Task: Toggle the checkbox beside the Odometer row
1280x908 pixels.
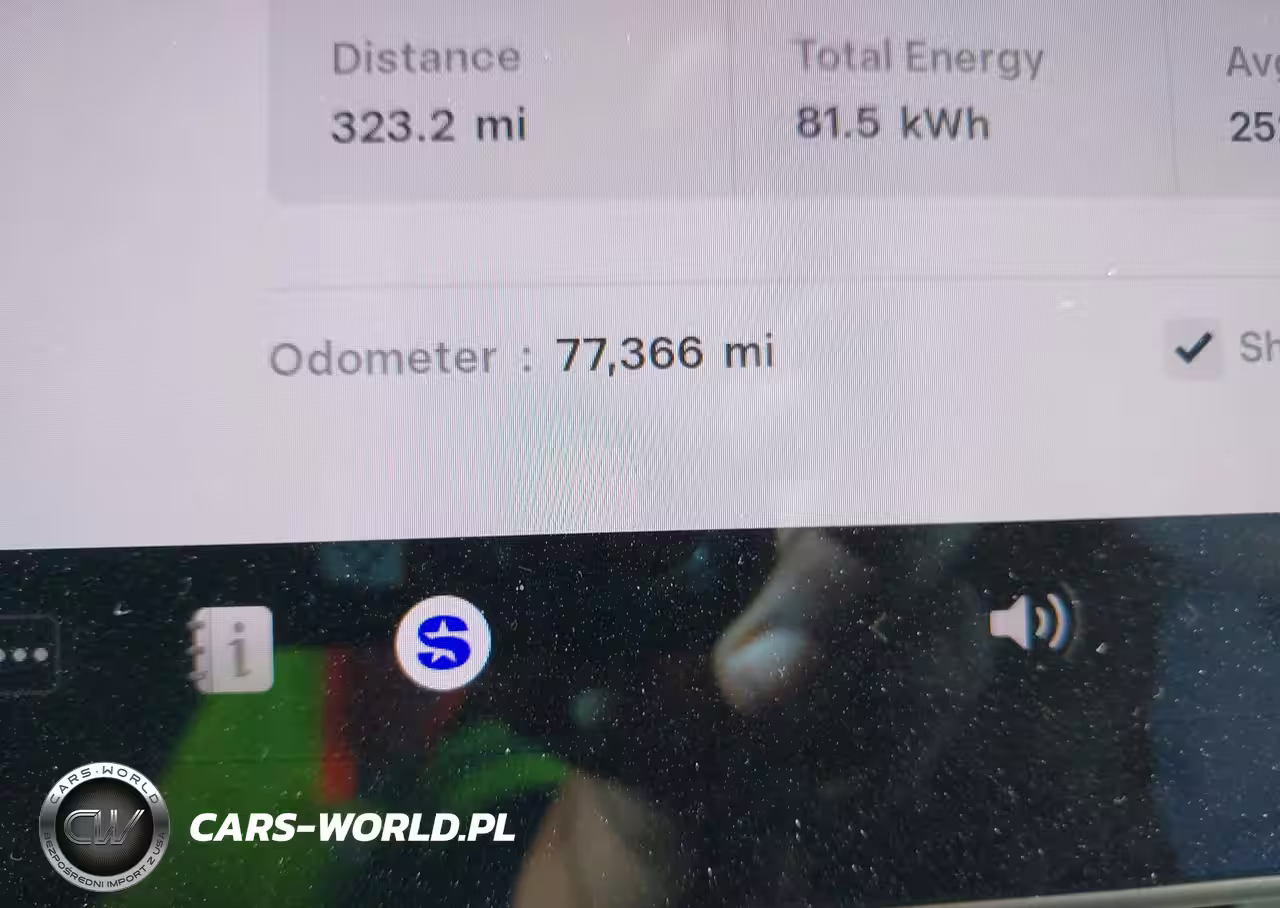Action: point(1193,348)
